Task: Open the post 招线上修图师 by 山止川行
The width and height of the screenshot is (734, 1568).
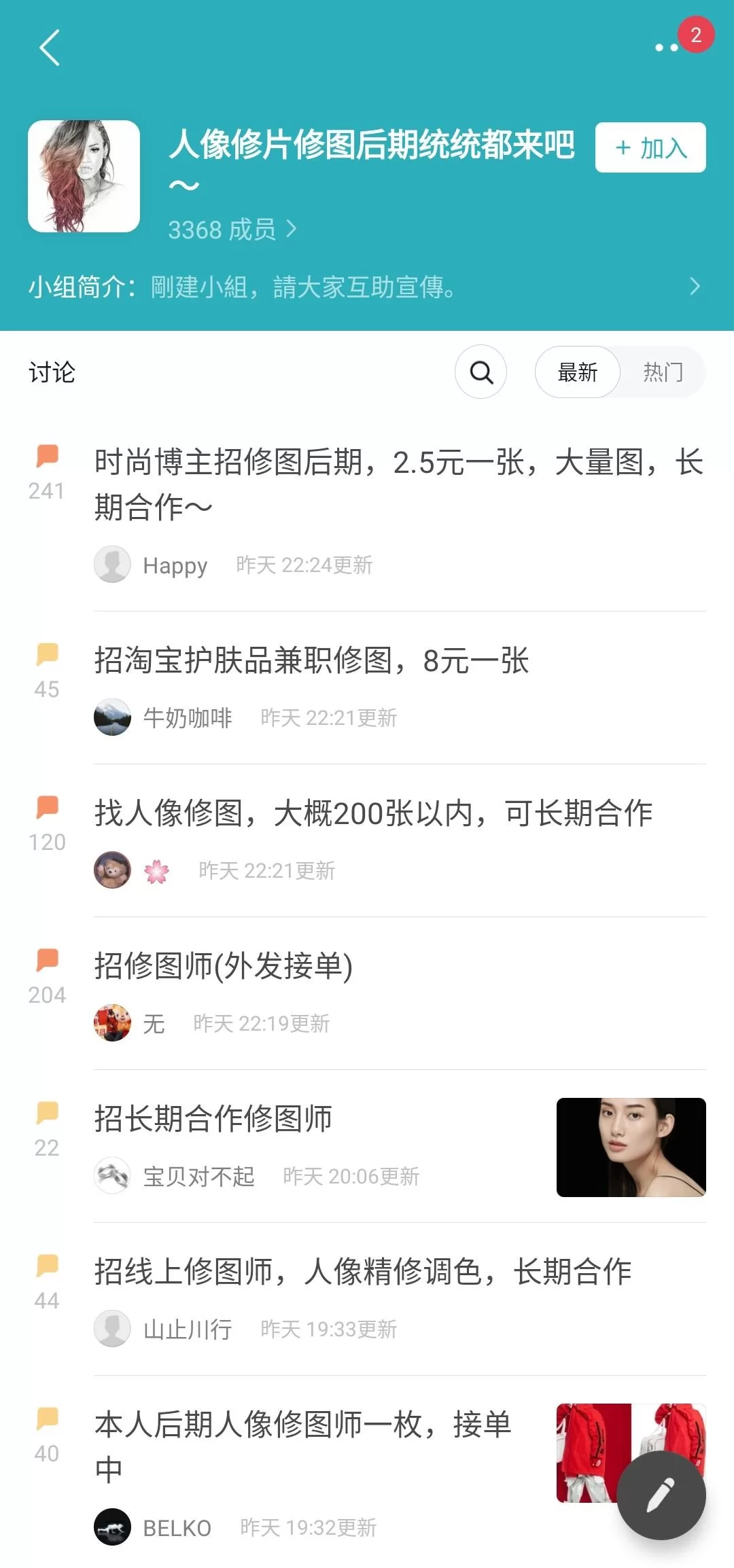Action: click(363, 1272)
